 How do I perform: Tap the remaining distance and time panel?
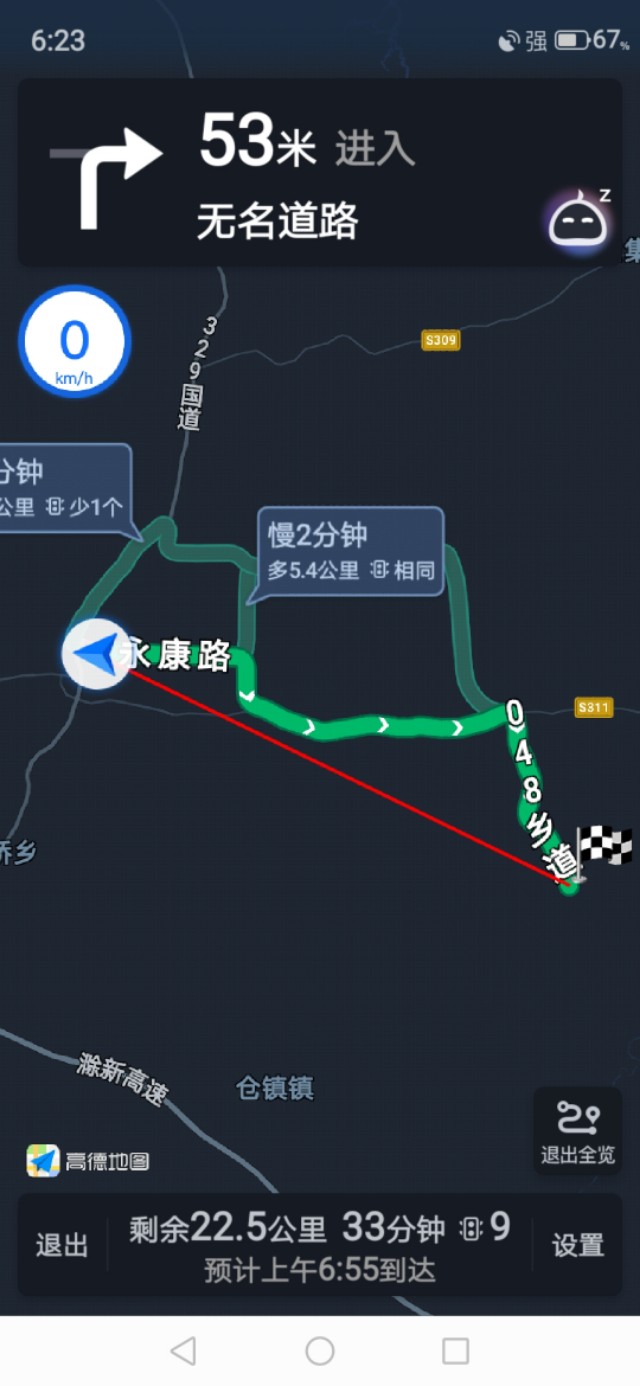tap(320, 1245)
